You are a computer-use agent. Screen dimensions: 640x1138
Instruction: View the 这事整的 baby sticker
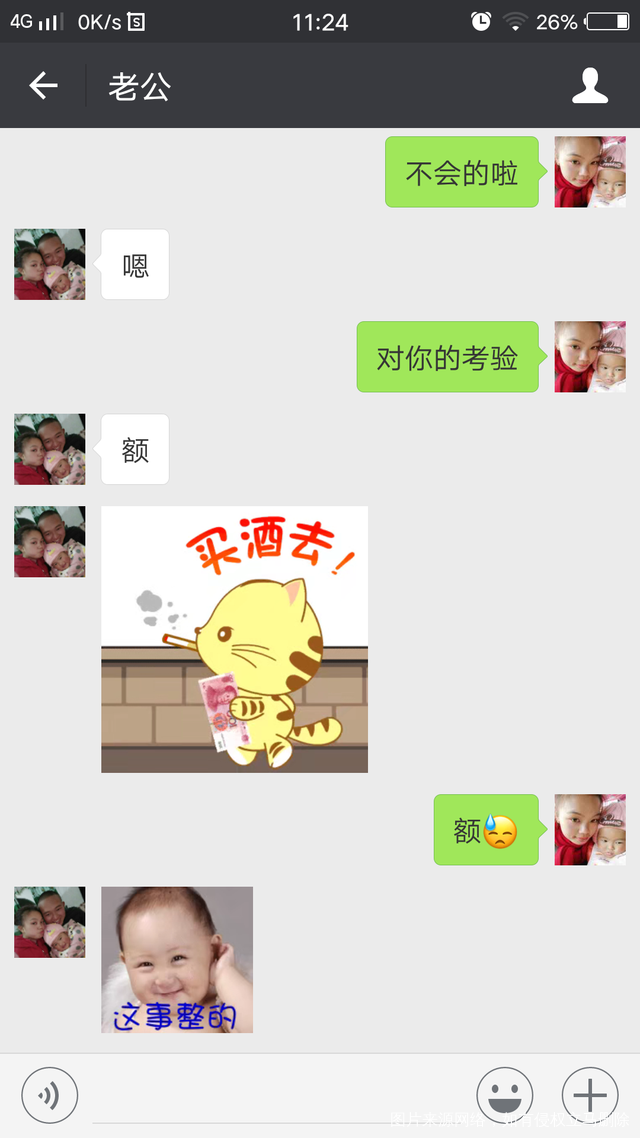coord(177,959)
